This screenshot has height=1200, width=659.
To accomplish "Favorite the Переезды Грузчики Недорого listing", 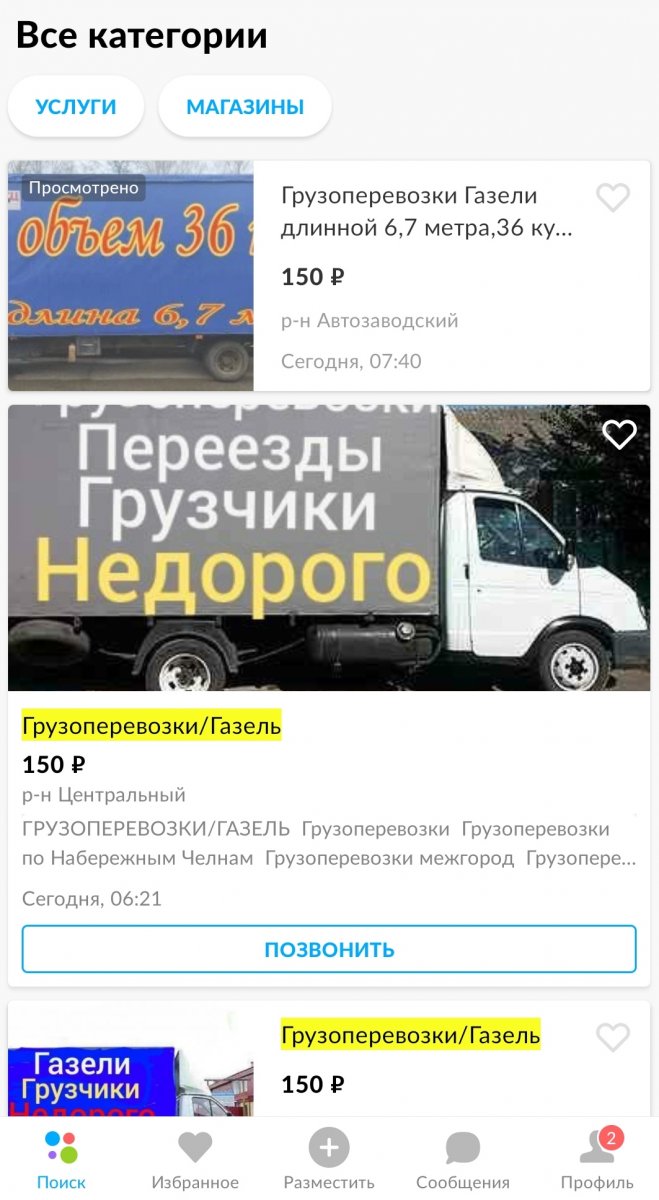I will [619, 434].
